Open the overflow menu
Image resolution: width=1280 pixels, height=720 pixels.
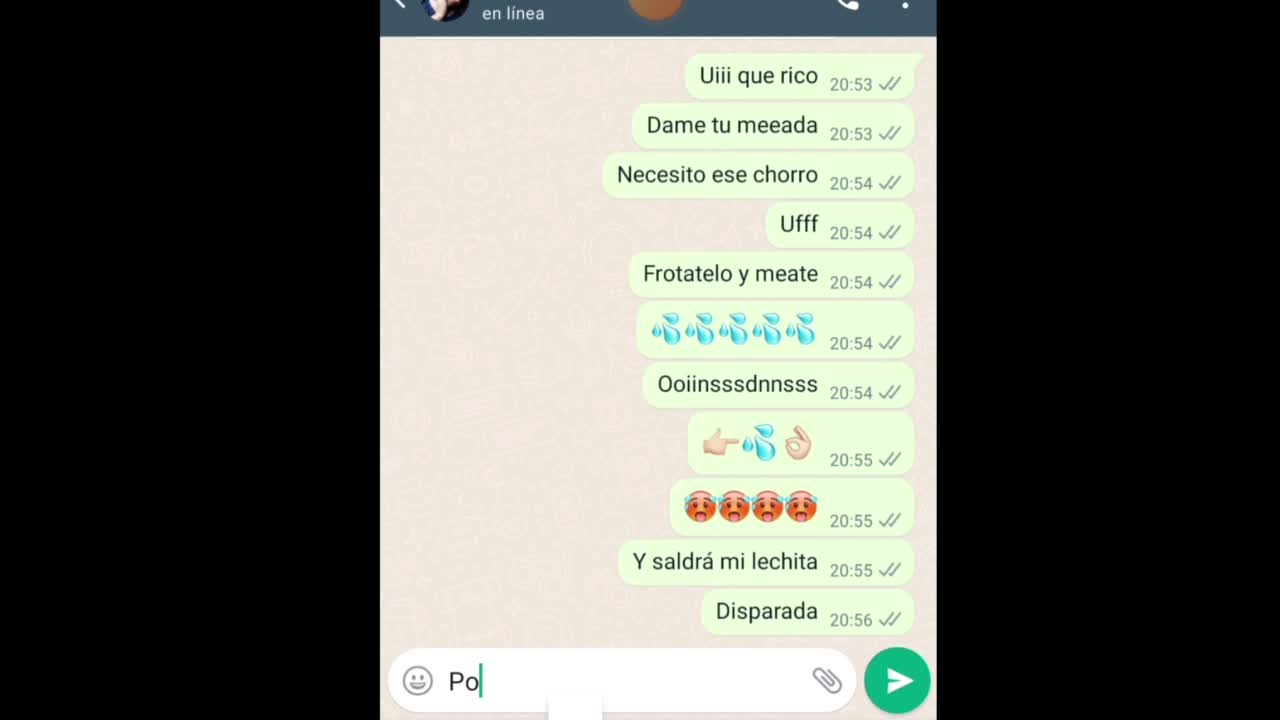(x=905, y=5)
